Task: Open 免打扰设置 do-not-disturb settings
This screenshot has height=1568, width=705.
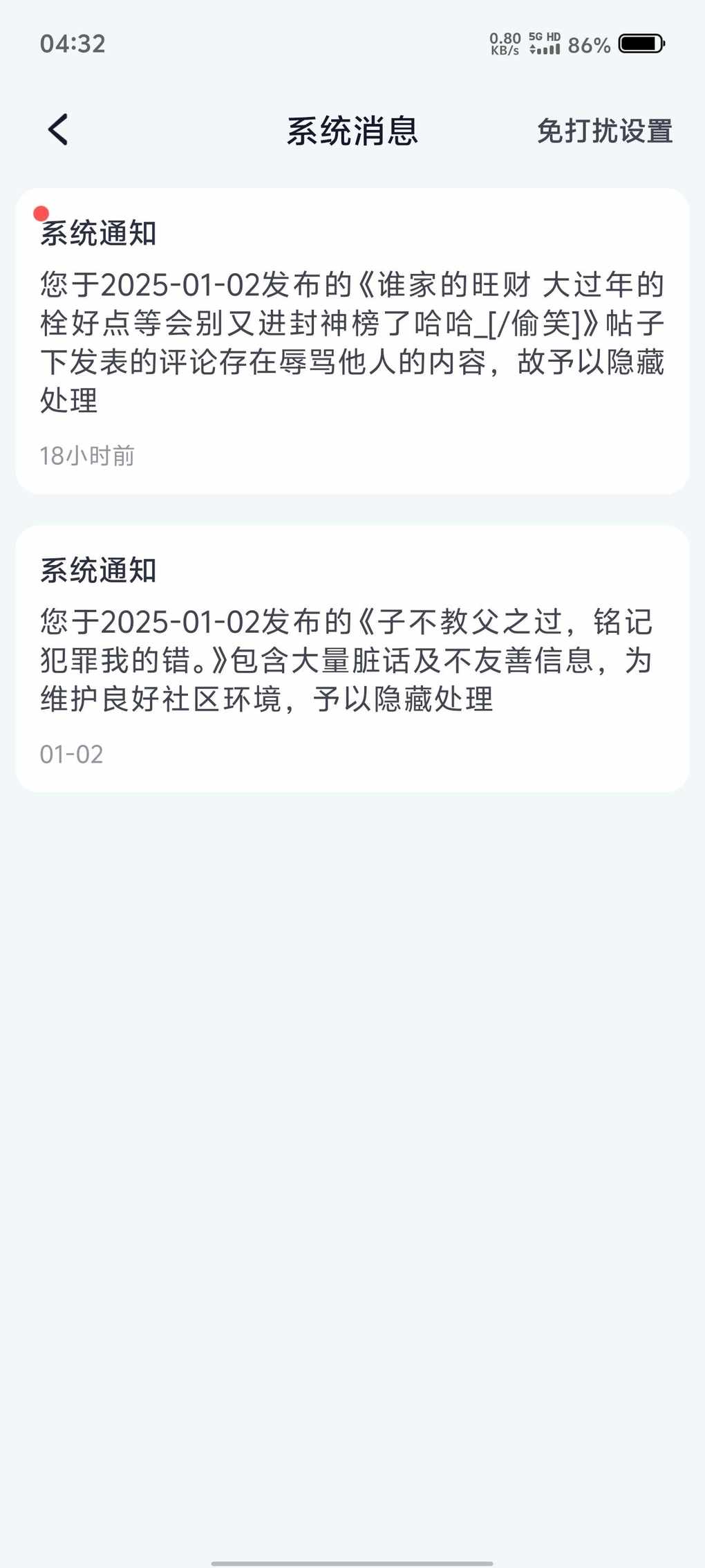Action: [605, 131]
